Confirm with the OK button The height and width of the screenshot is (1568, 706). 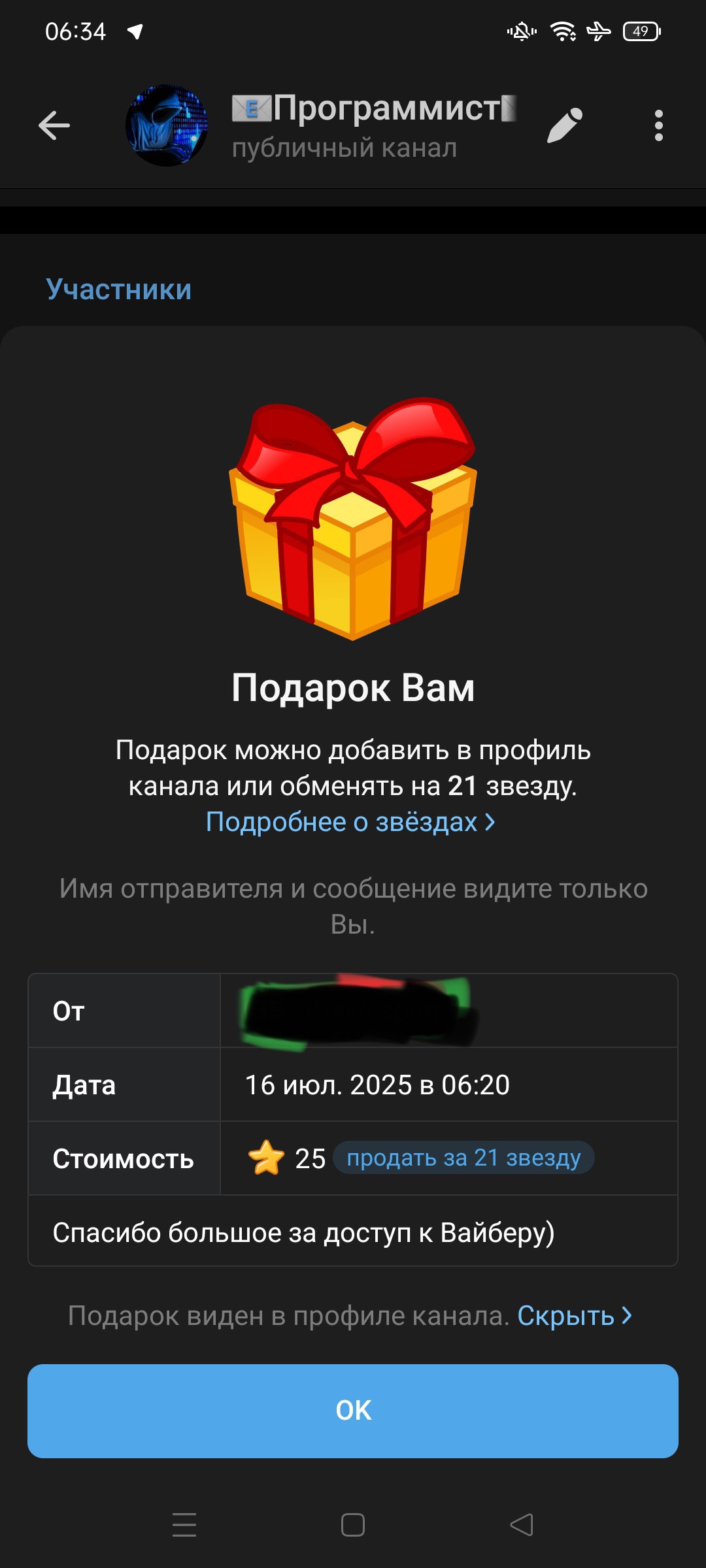(353, 1410)
